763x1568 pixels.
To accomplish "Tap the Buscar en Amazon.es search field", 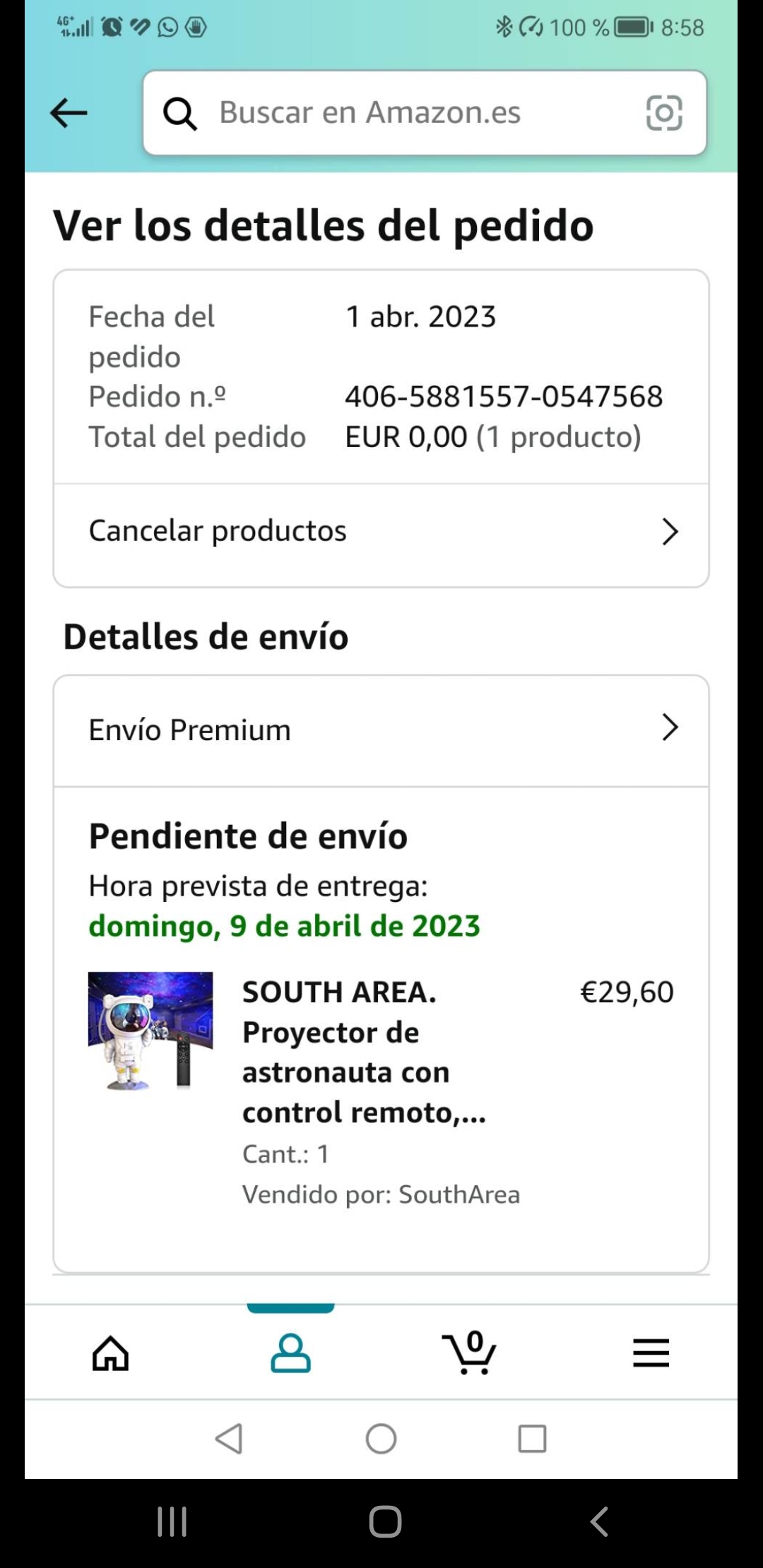I will pyautogui.click(x=396, y=113).
